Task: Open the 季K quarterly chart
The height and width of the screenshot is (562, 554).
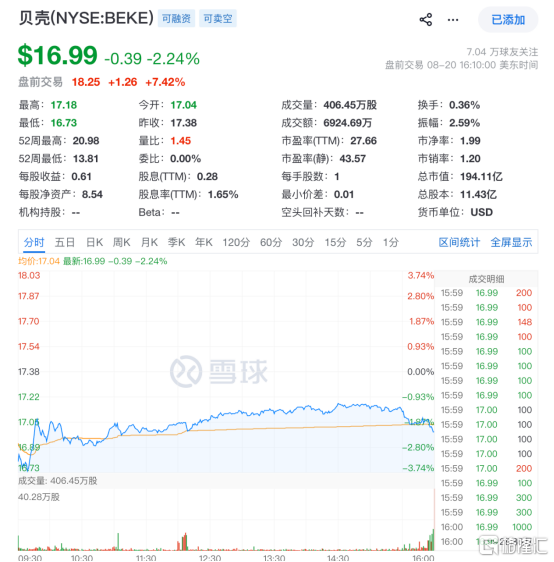Action: click(176, 242)
